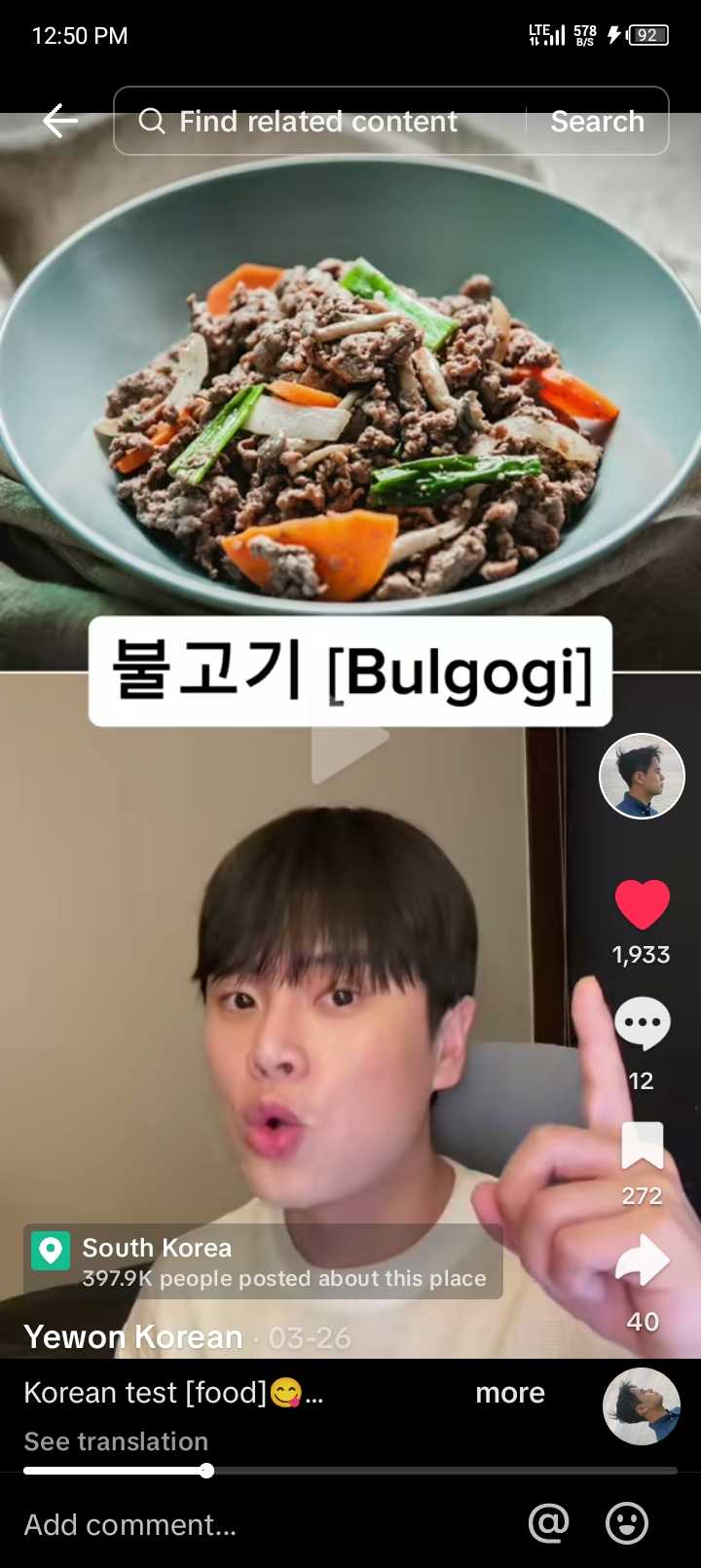Go back with the arrow icon
This screenshot has height=1568, width=701.
point(60,121)
